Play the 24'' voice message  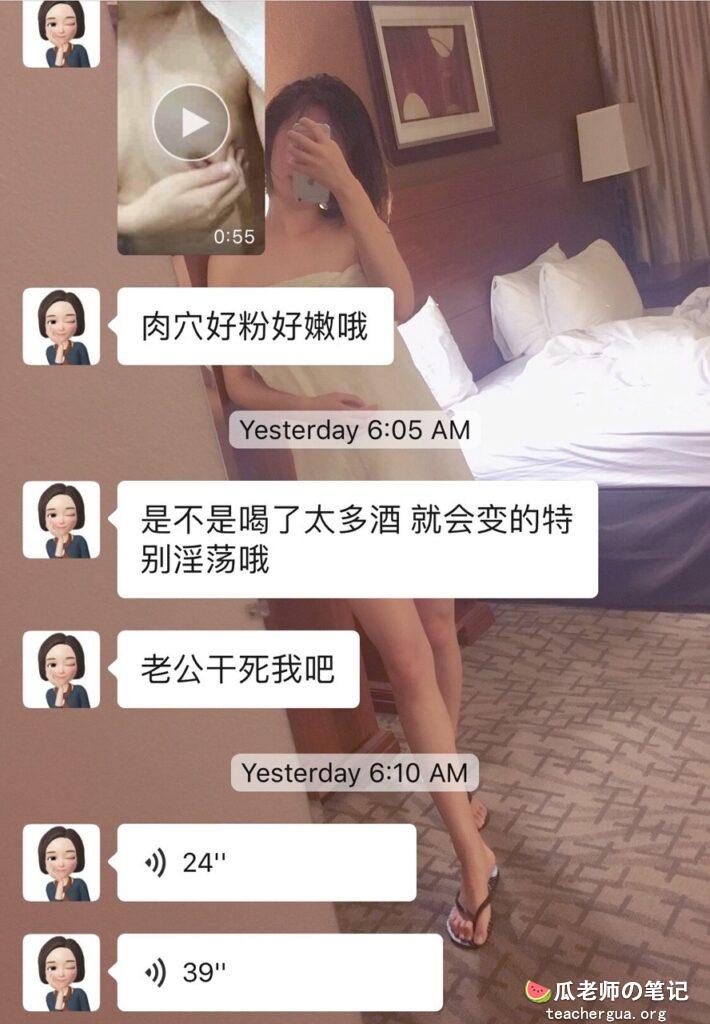266,862
